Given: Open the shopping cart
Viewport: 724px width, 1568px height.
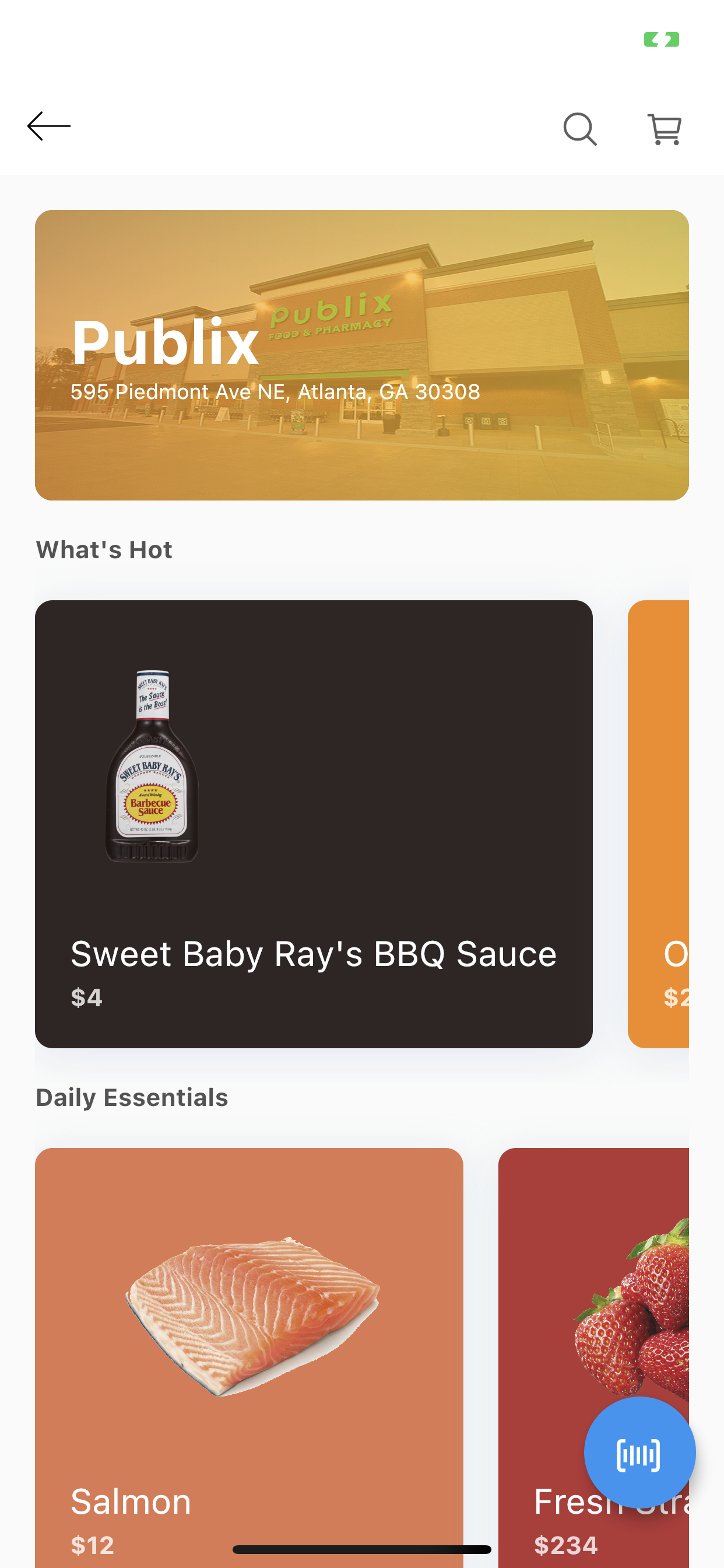Looking at the screenshot, I should (x=665, y=129).
